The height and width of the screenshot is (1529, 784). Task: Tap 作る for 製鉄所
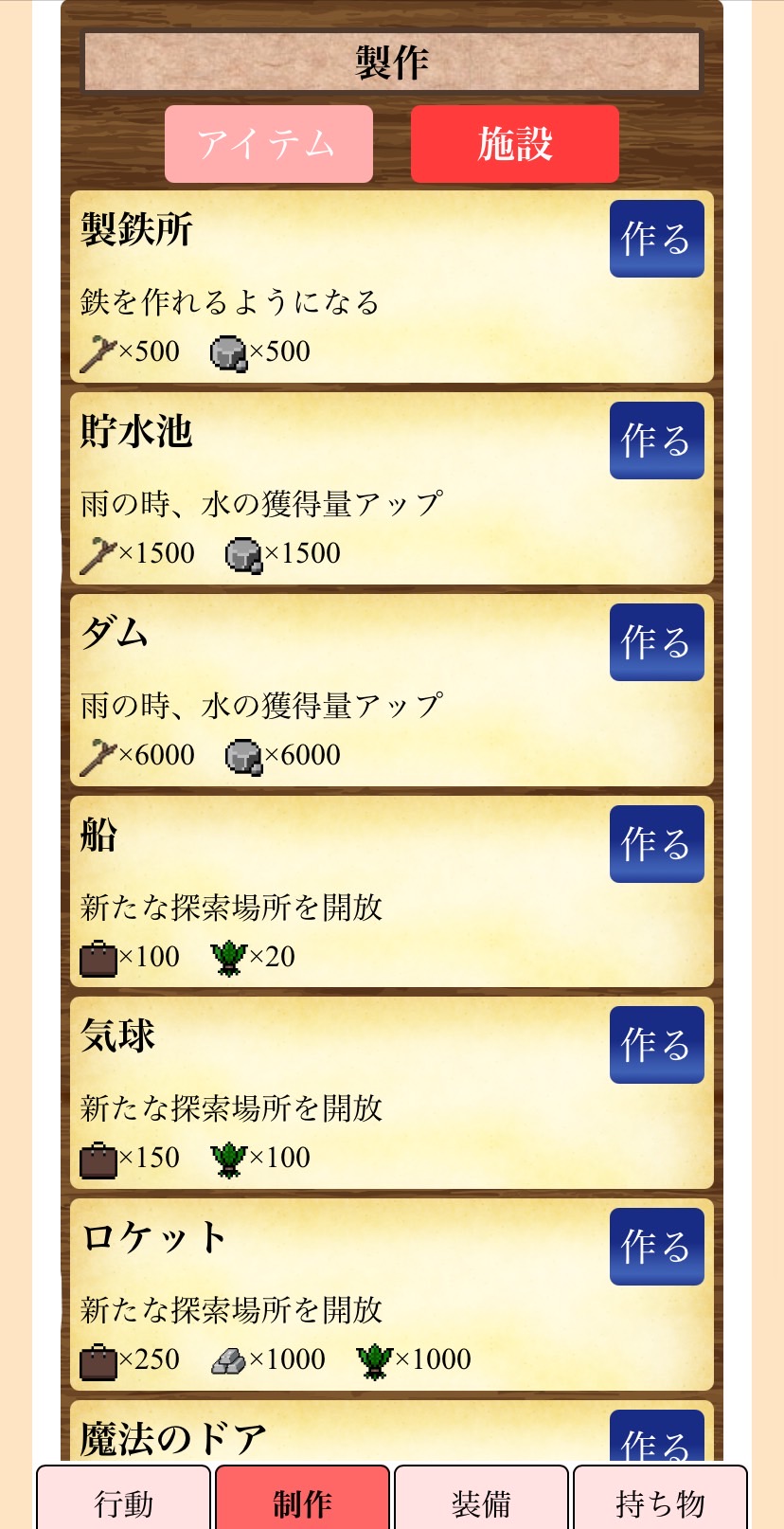click(656, 239)
